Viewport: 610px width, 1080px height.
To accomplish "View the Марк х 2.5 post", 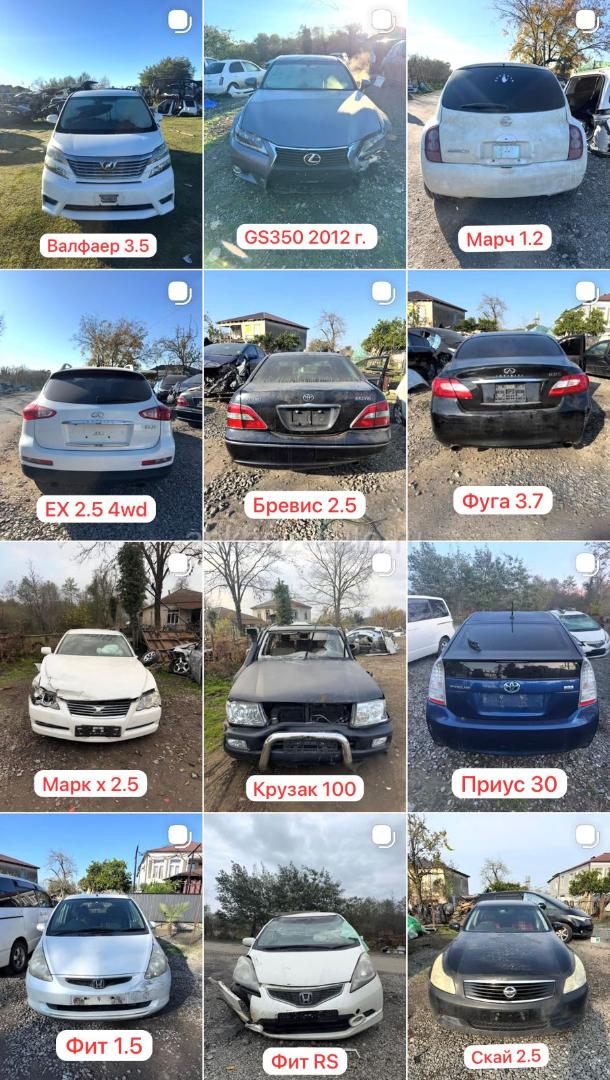I will pyautogui.click(x=100, y=677).
